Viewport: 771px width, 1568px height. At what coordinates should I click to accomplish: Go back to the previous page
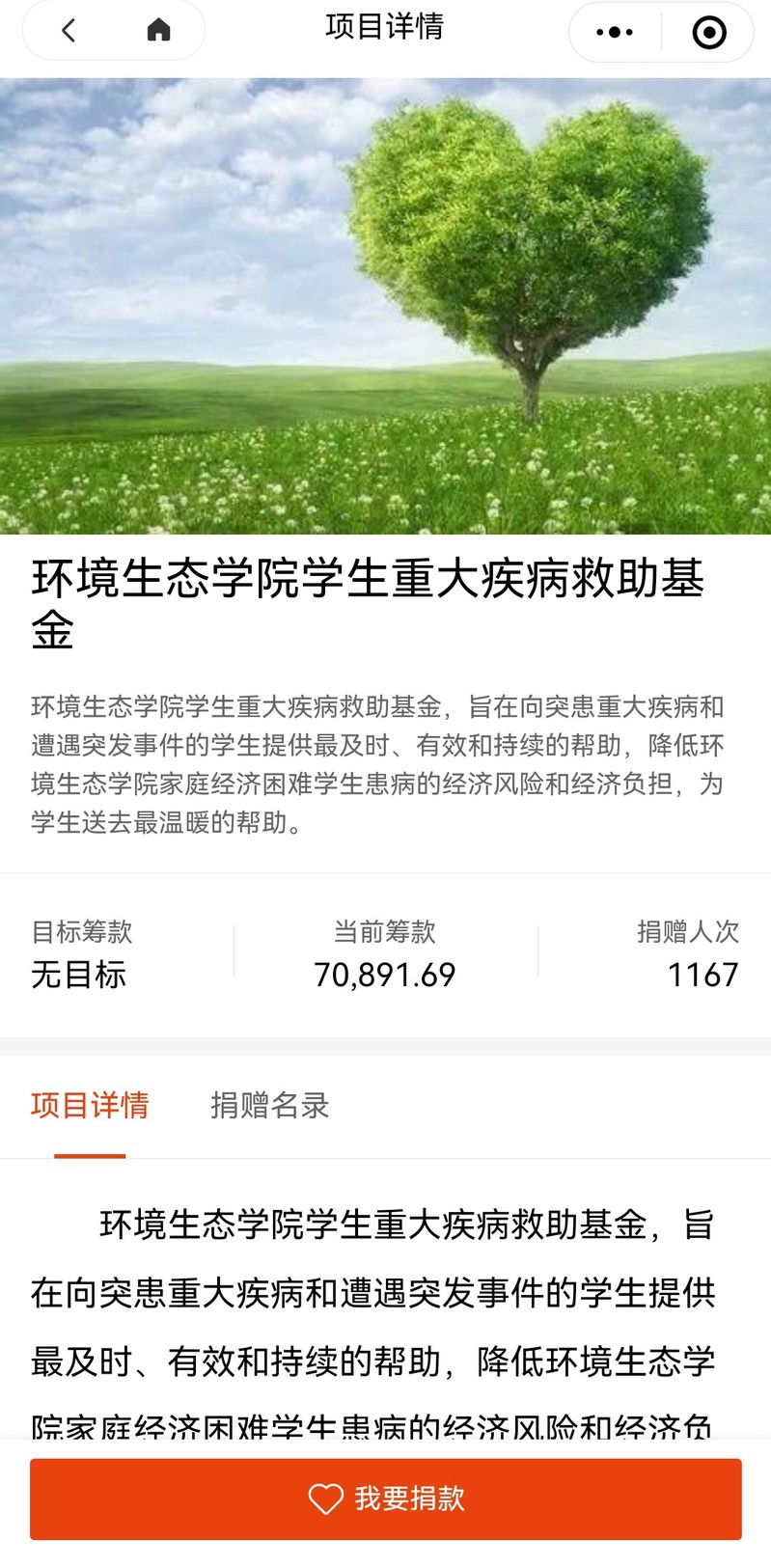click(68, 31)
